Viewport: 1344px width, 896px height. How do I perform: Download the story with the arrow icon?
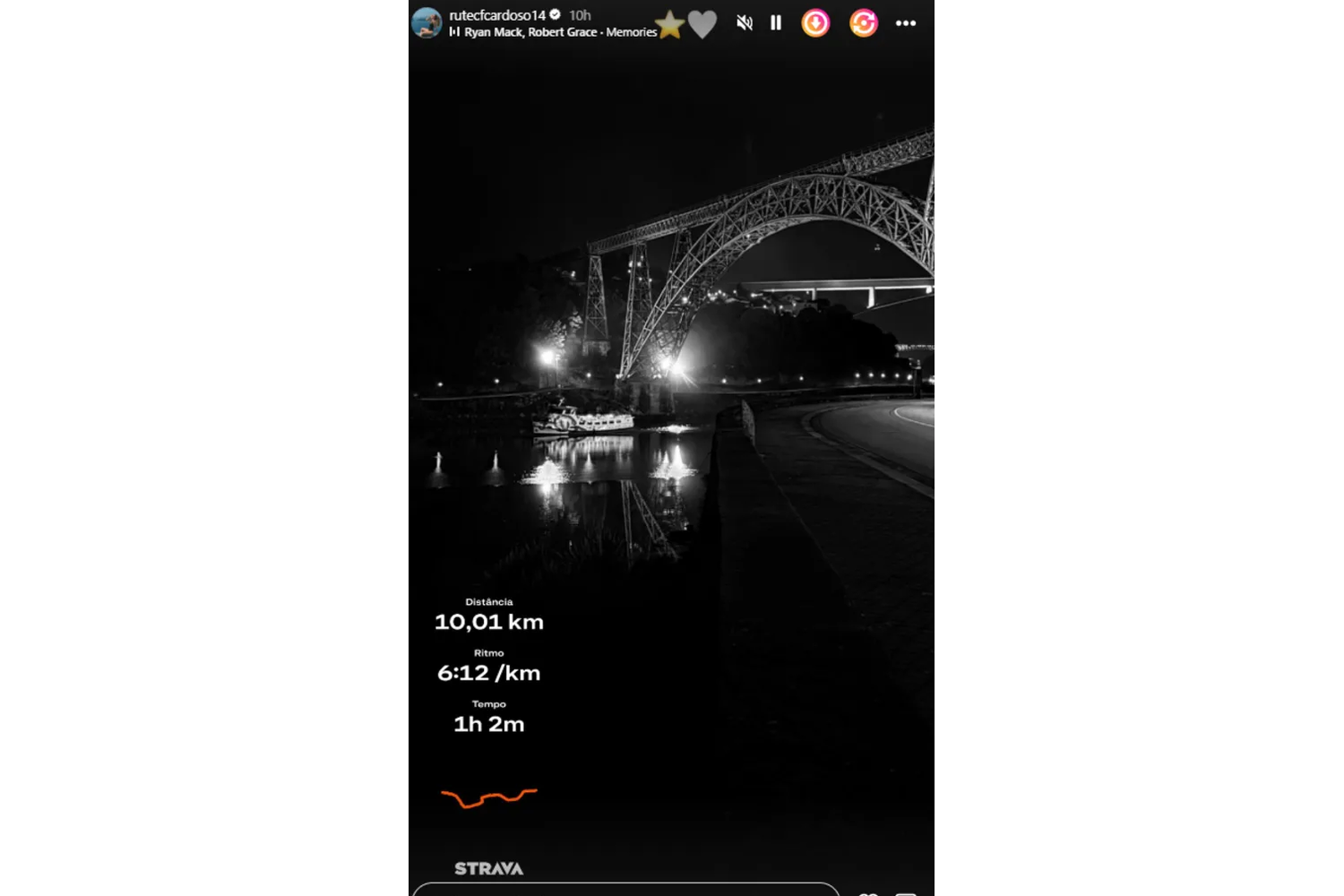point(815,23)
